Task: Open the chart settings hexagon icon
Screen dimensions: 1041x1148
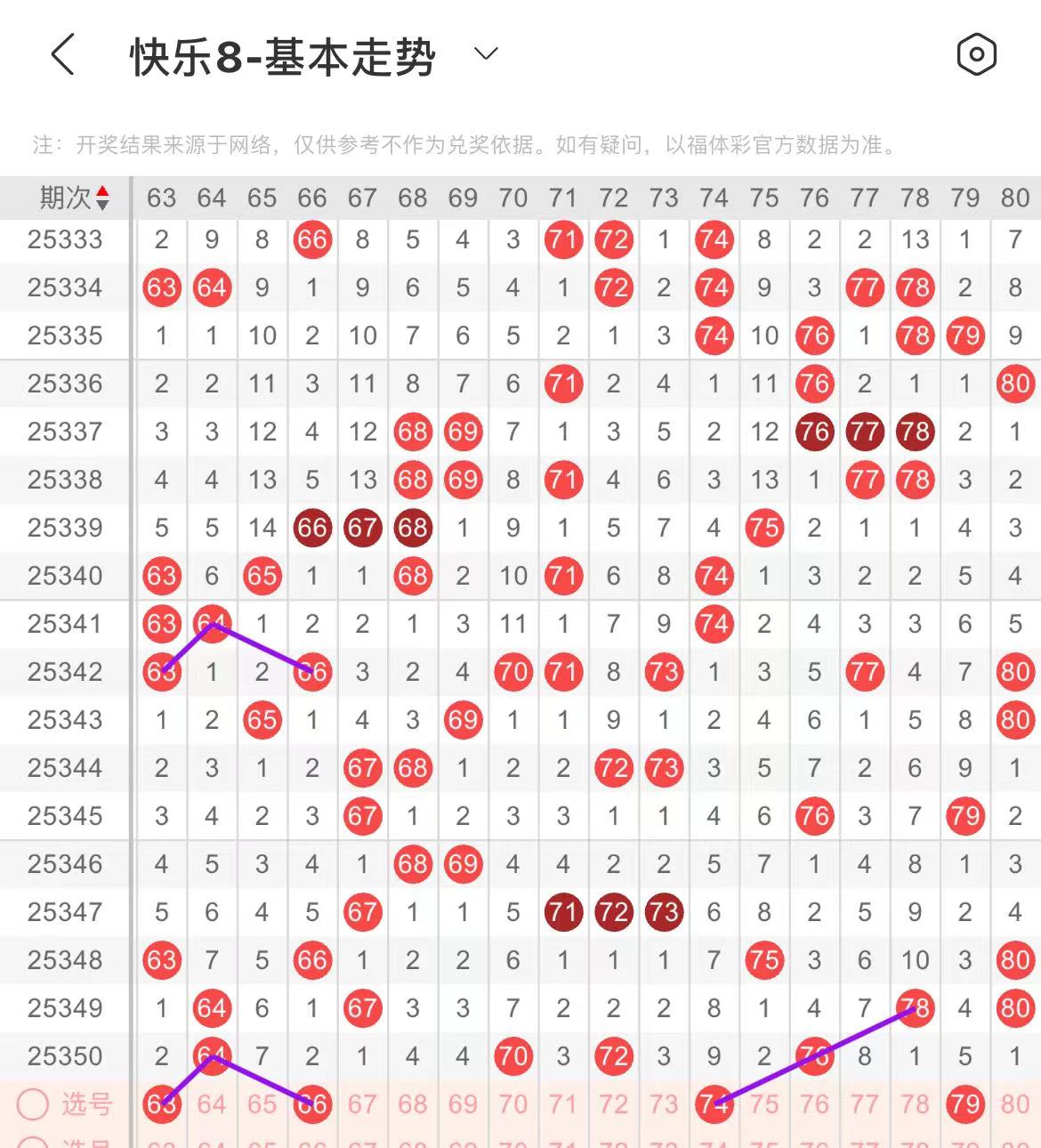Action: coord(976,55)
